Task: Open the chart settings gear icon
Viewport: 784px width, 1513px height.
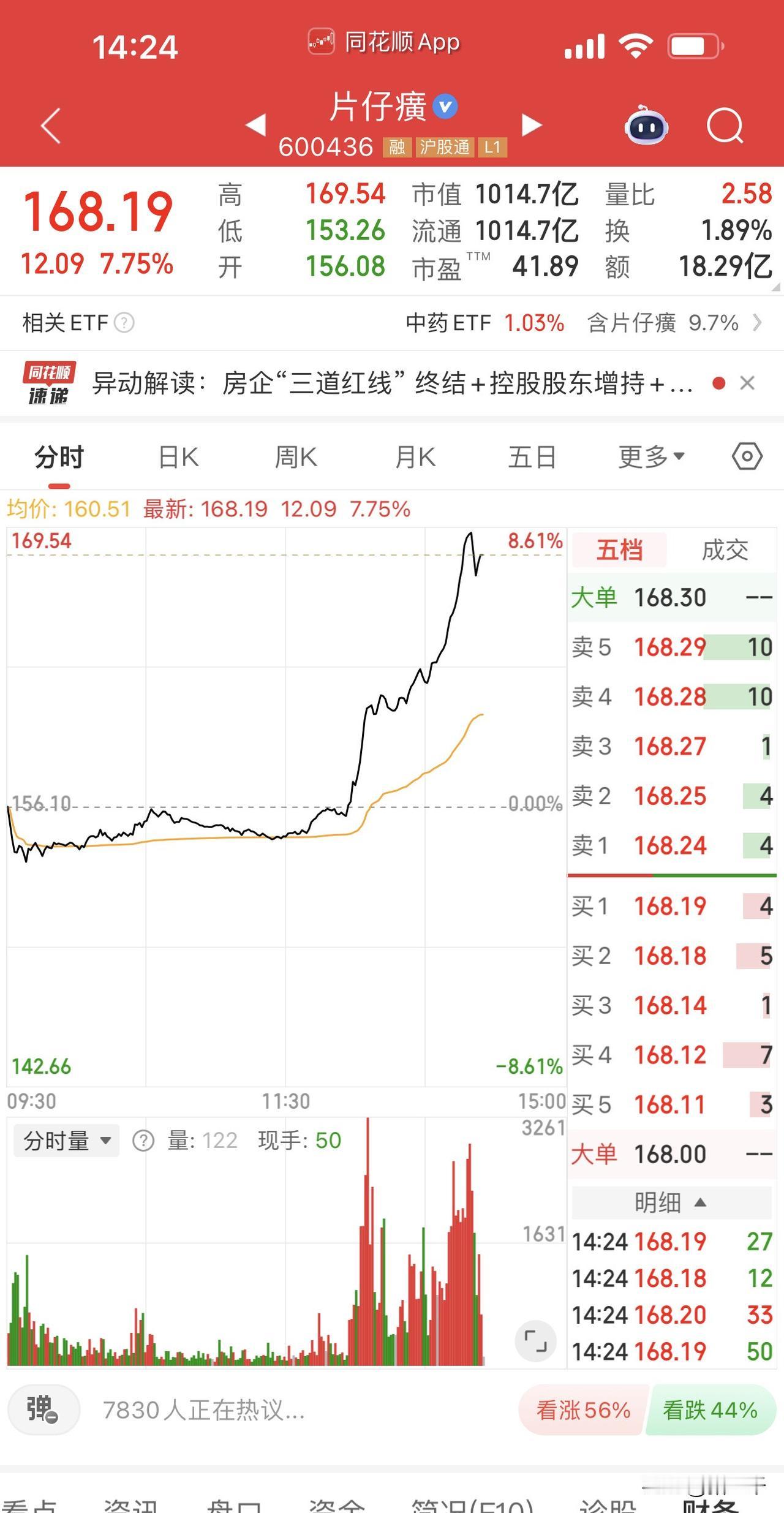Action: 747,456
